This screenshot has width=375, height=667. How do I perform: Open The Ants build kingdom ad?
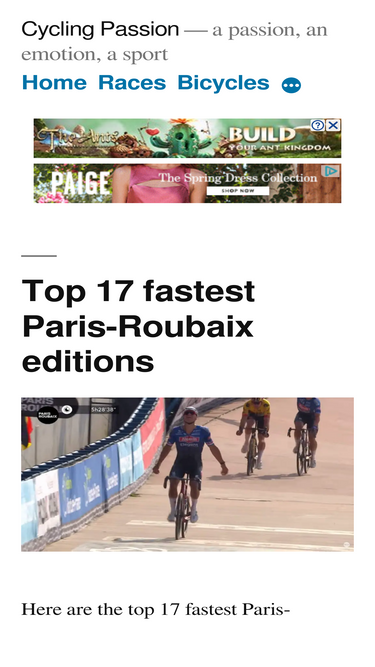point(187,138)
